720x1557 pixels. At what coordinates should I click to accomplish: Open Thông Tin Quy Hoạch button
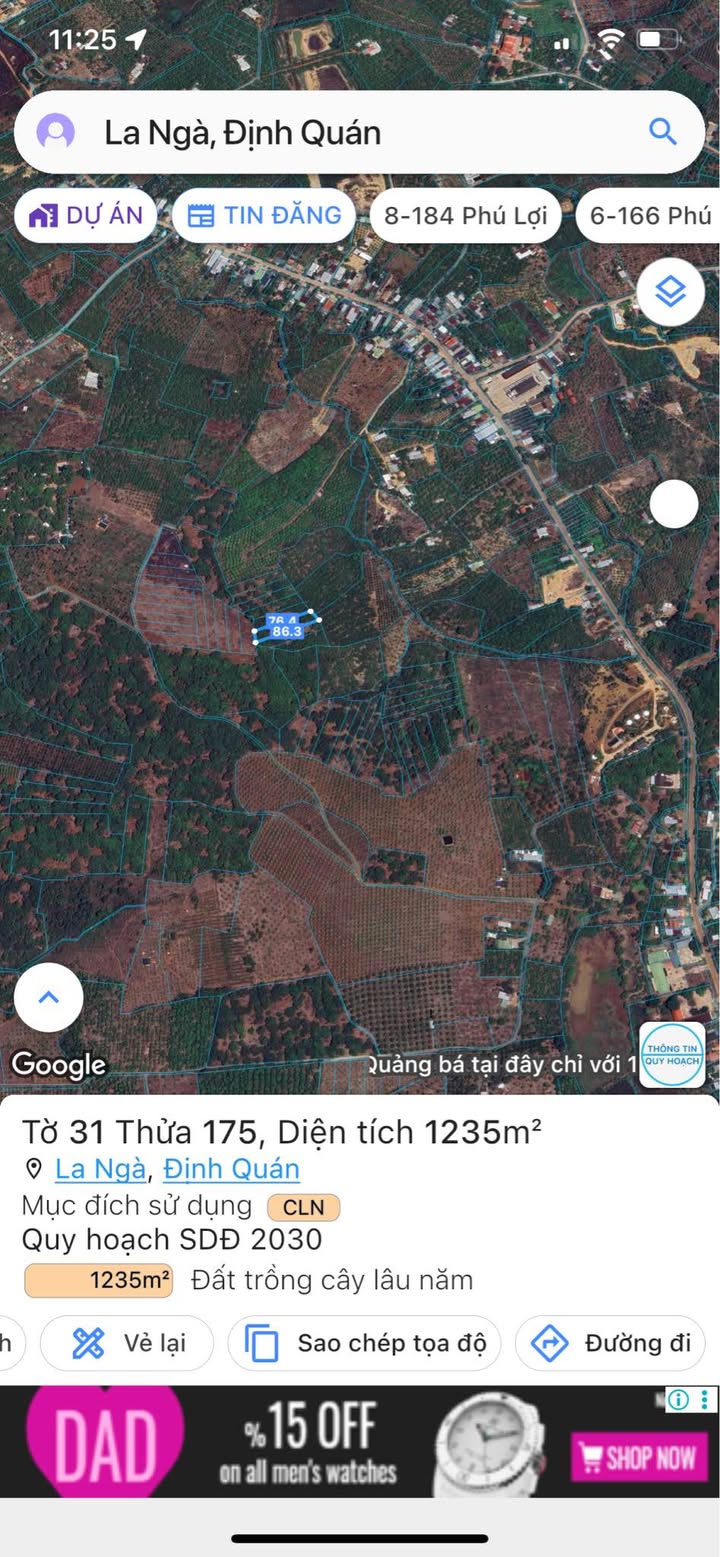coord(672,1054)
